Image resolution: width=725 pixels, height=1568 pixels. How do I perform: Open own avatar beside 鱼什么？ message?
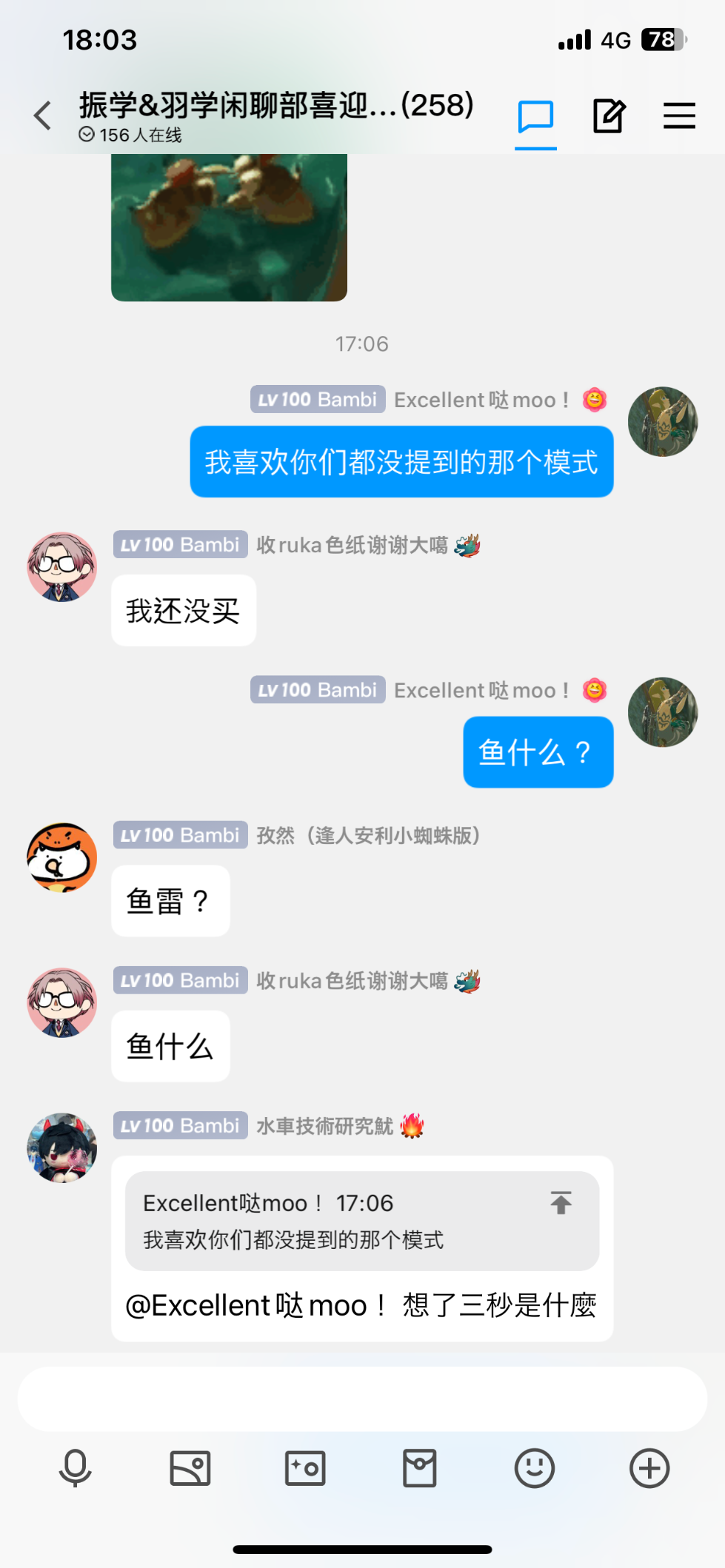(663, 712)
